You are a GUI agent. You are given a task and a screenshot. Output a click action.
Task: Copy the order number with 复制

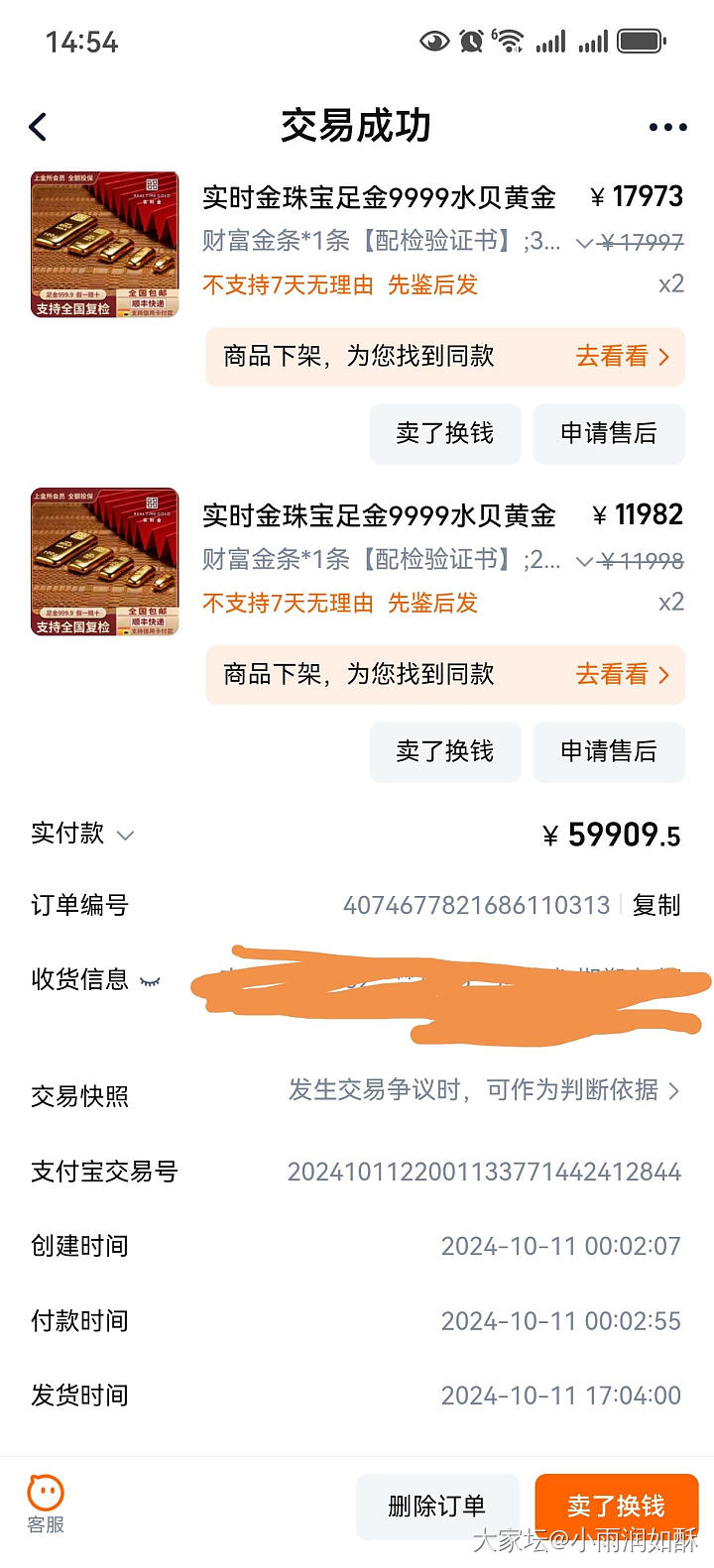(656, 905)
